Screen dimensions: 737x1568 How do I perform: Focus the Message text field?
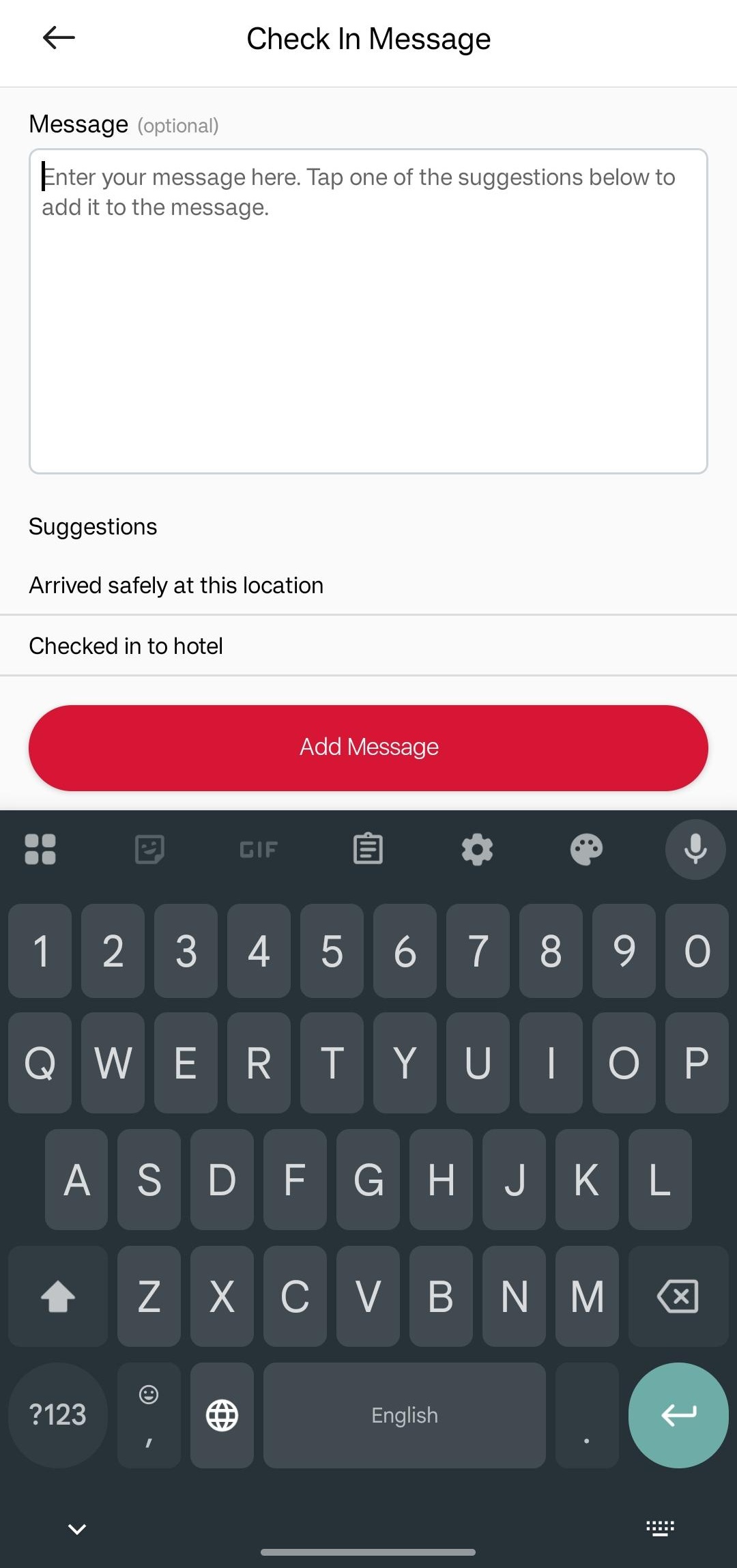pyautogui.click(x=369, y=311)
